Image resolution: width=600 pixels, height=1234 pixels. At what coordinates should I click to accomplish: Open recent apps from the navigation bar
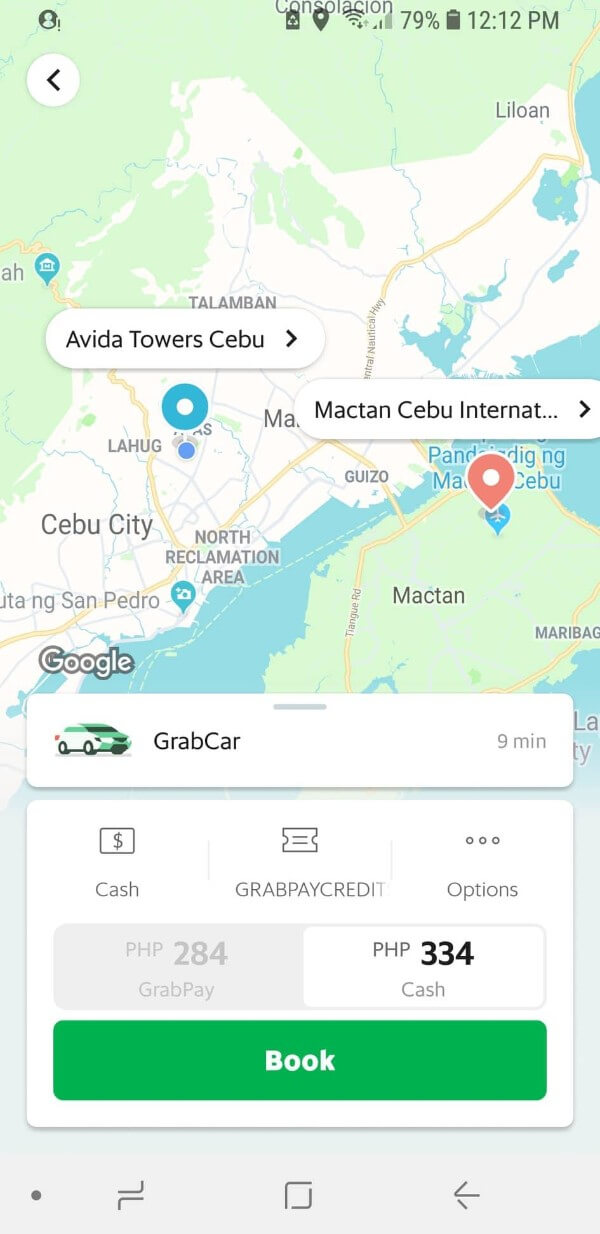click(131, 1194)
